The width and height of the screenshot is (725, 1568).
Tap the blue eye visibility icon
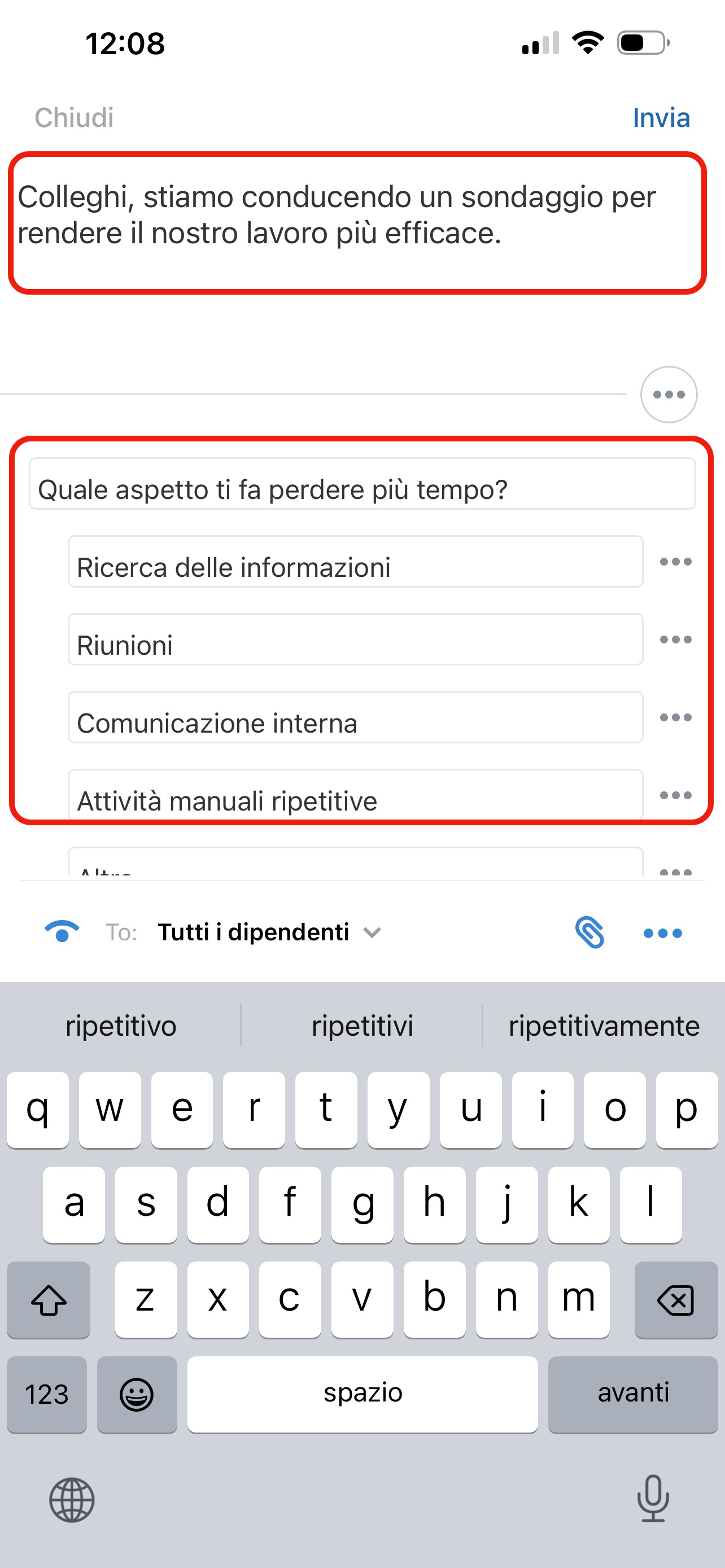click(x=62, y=931)
